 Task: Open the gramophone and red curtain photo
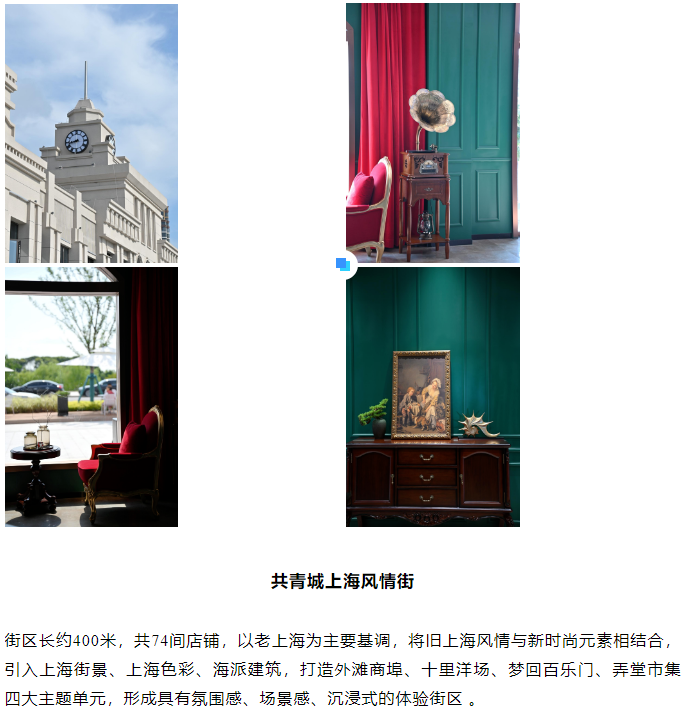[432, 133]
